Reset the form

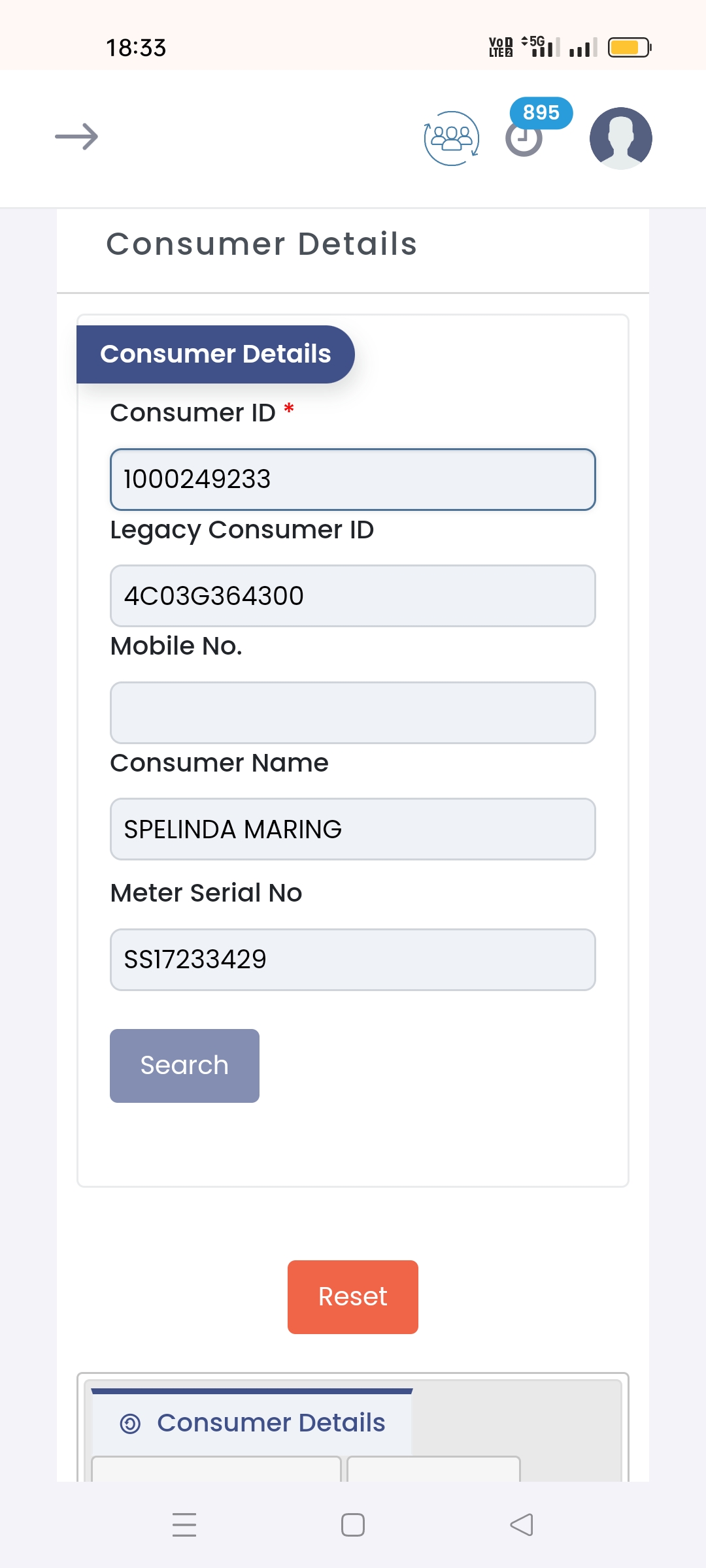tap(353, 1297)
